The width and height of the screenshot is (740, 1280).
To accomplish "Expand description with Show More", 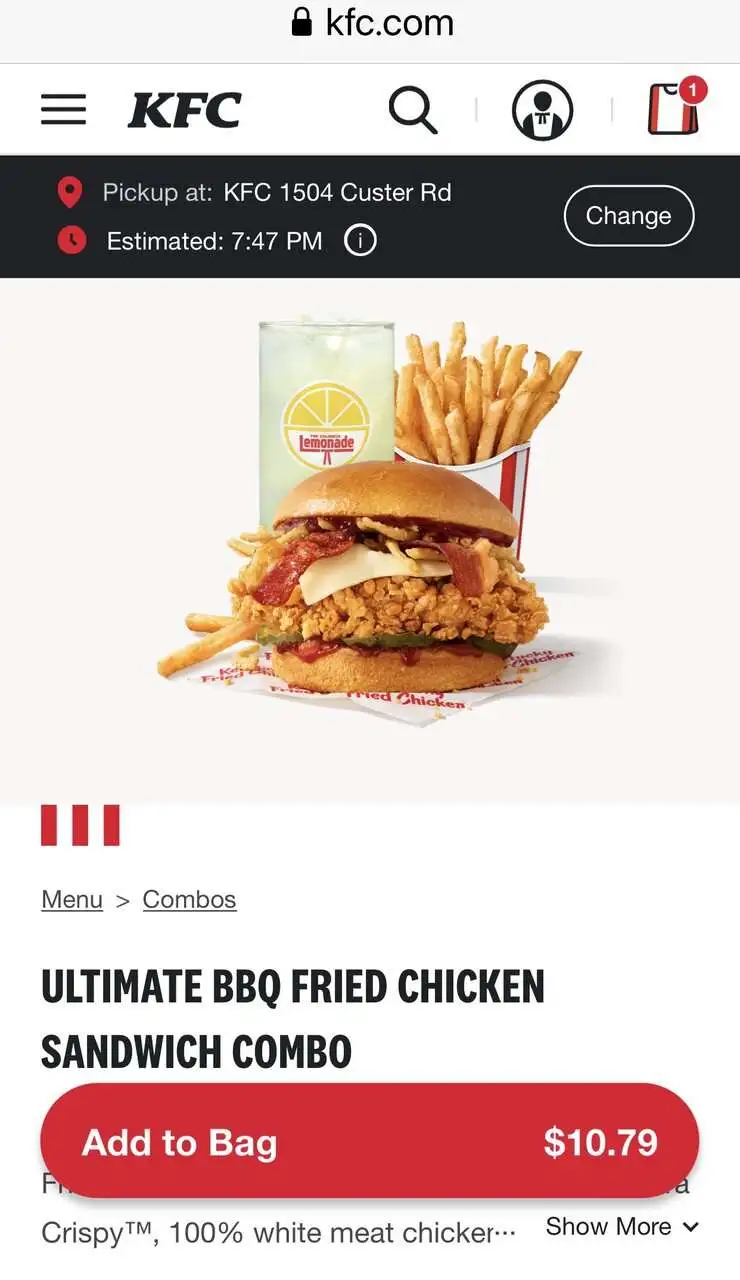I will [x=622, y=1227].
